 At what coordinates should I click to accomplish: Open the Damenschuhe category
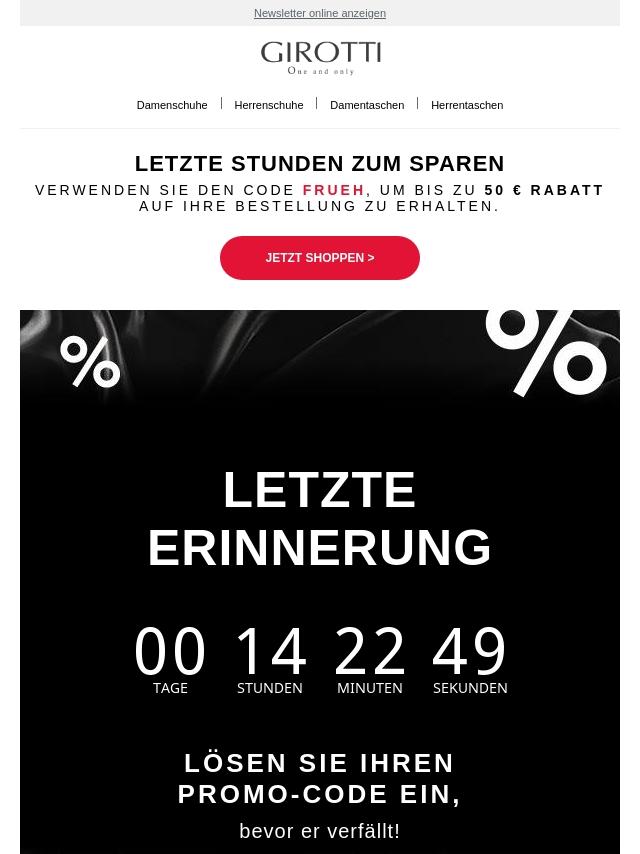tap(172, 105)
